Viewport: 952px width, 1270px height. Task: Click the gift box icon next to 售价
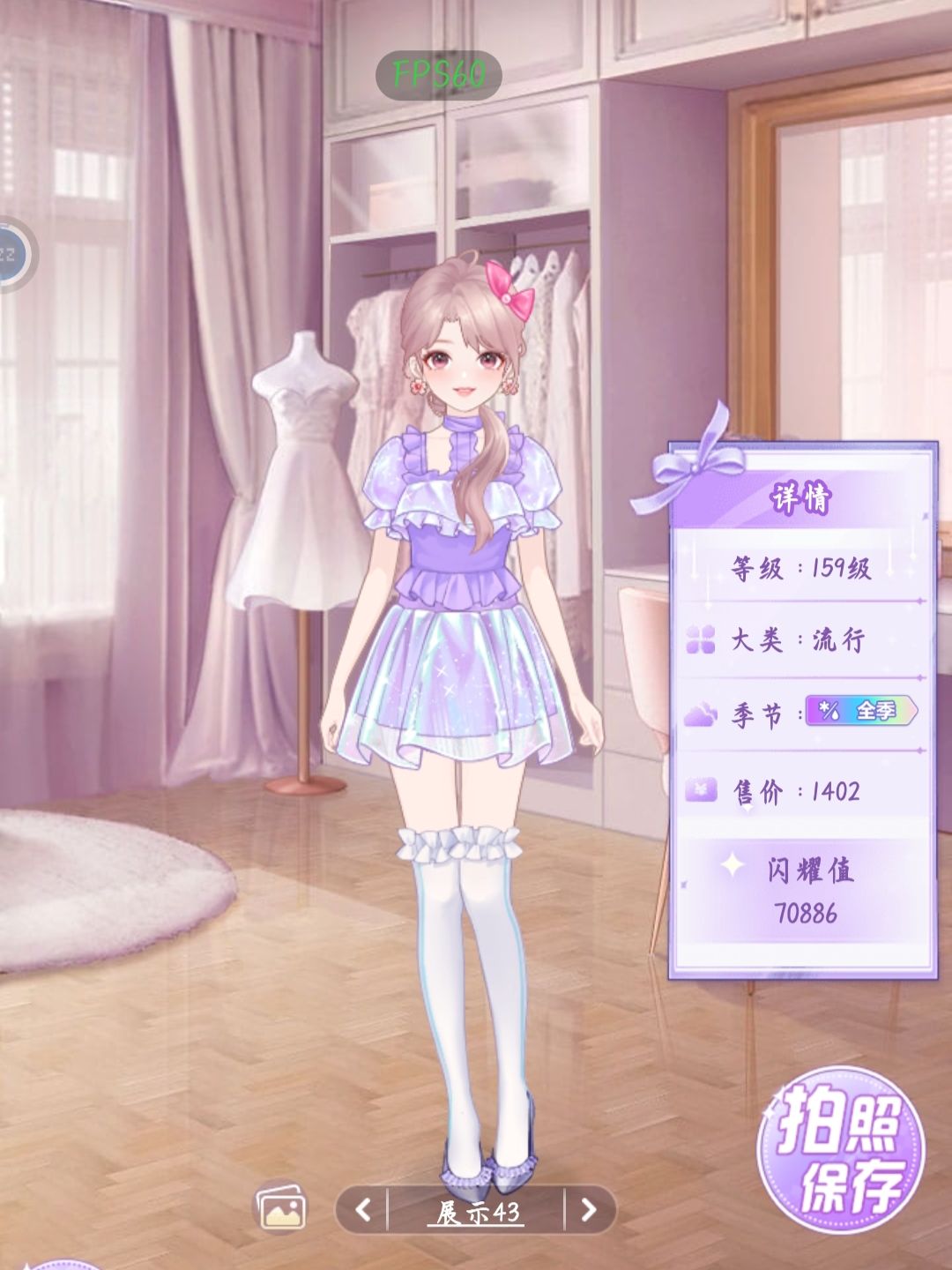coord(700,787)
